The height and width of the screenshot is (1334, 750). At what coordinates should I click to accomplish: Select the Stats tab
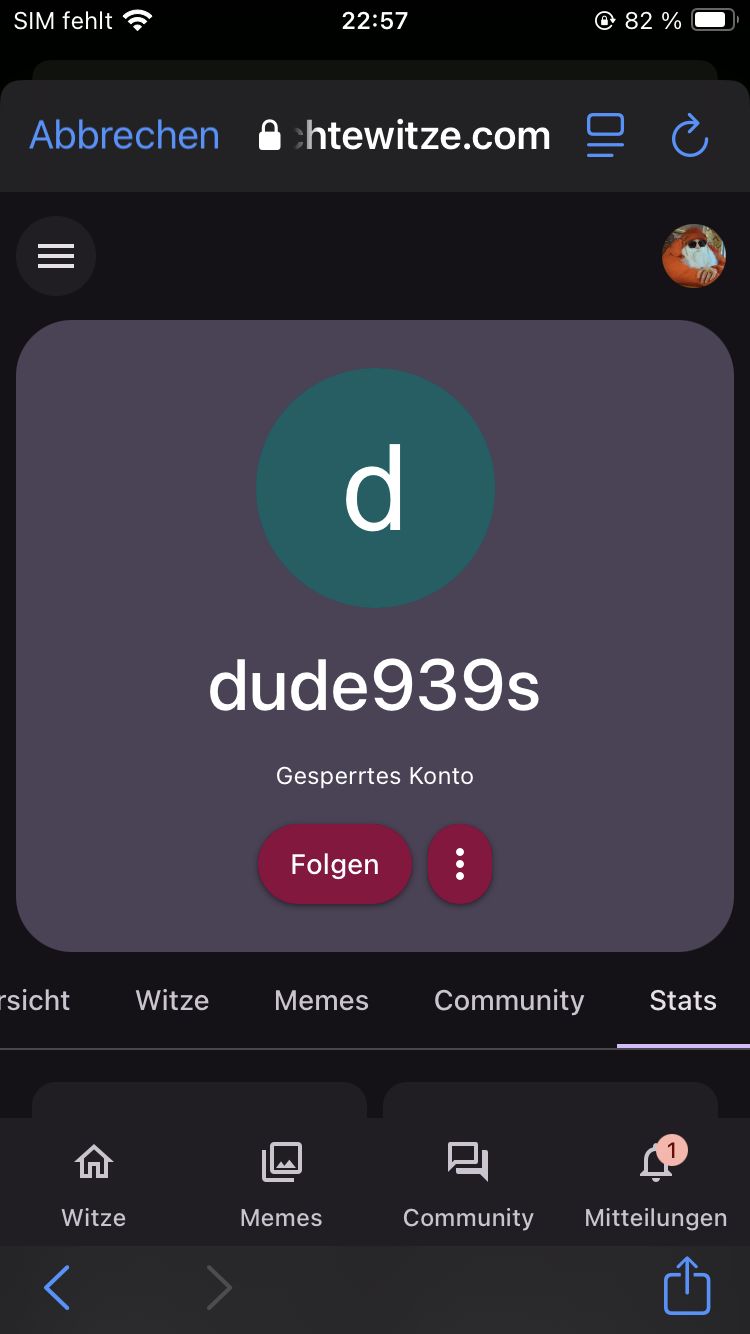pos(682,1000)
